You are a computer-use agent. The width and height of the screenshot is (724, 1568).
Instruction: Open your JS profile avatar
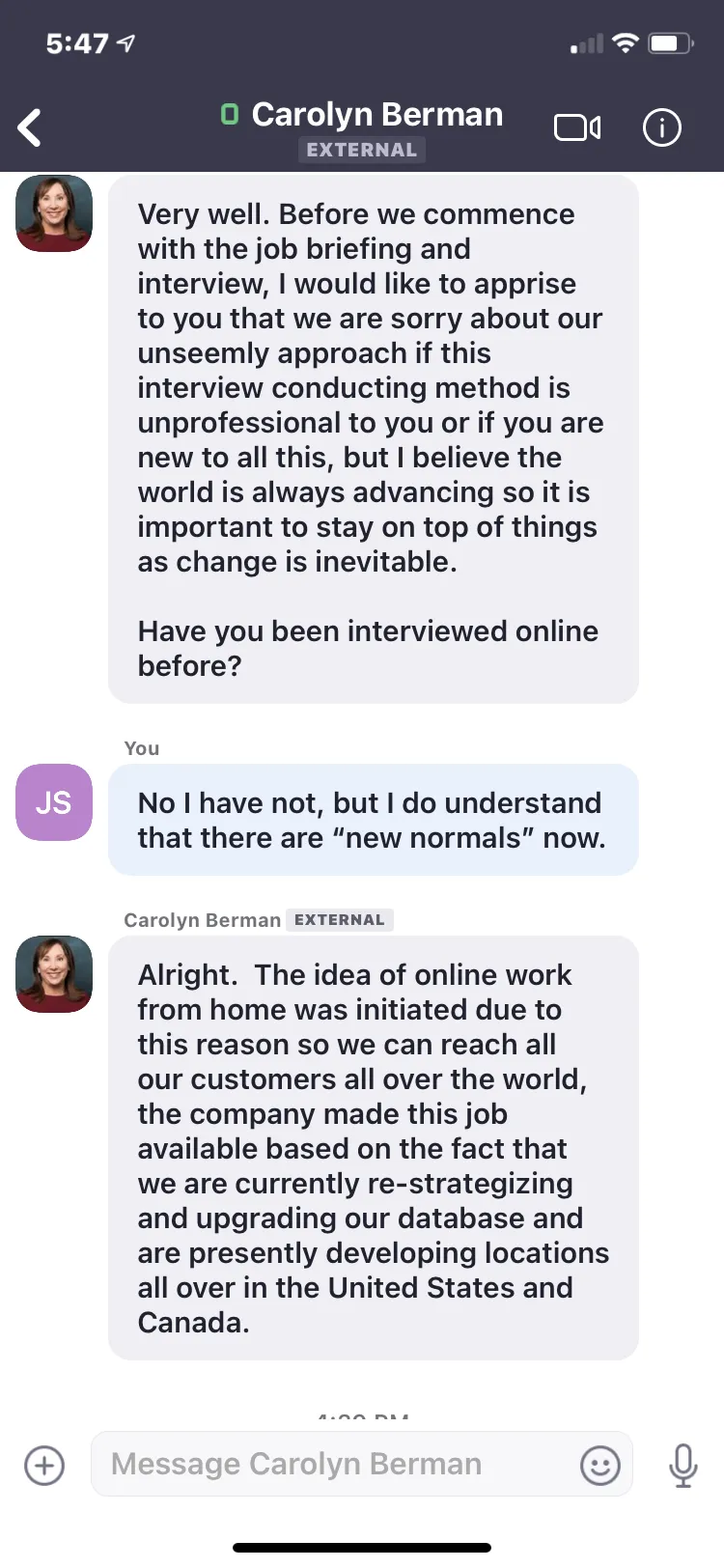click(54, 802)
